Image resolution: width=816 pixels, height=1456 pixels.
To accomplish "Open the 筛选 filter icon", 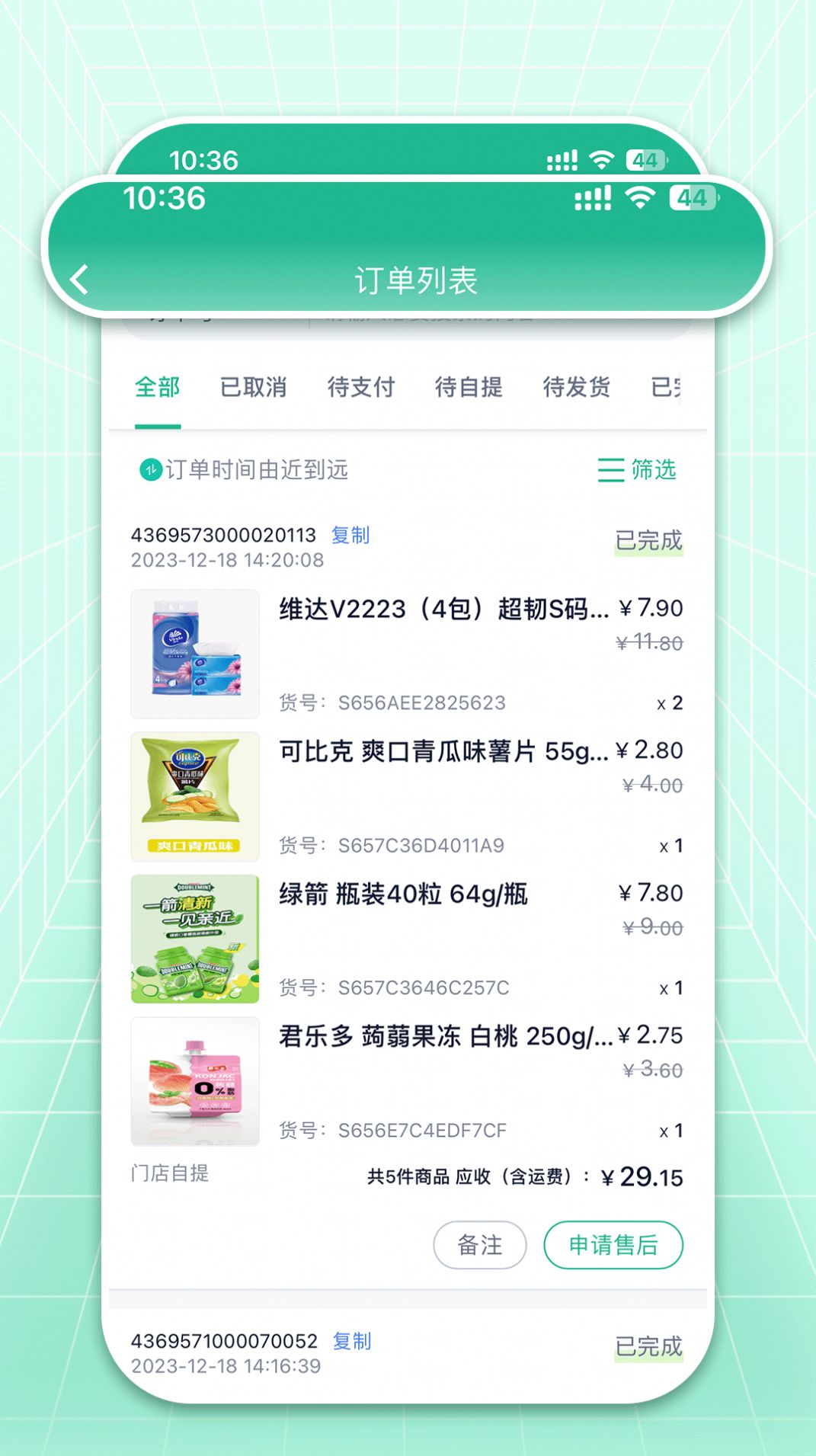I will [x=611, y=471].
